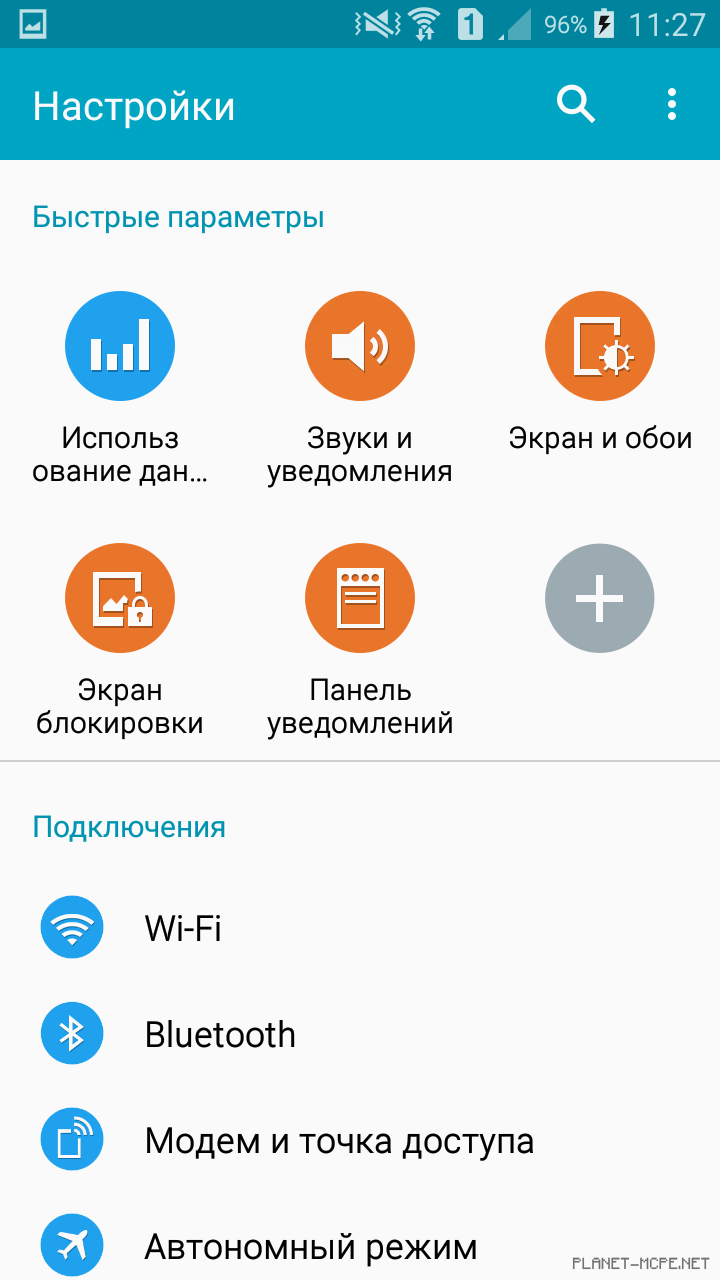
Task: Select the Автономный режим list item
Action: [310, 1244]
